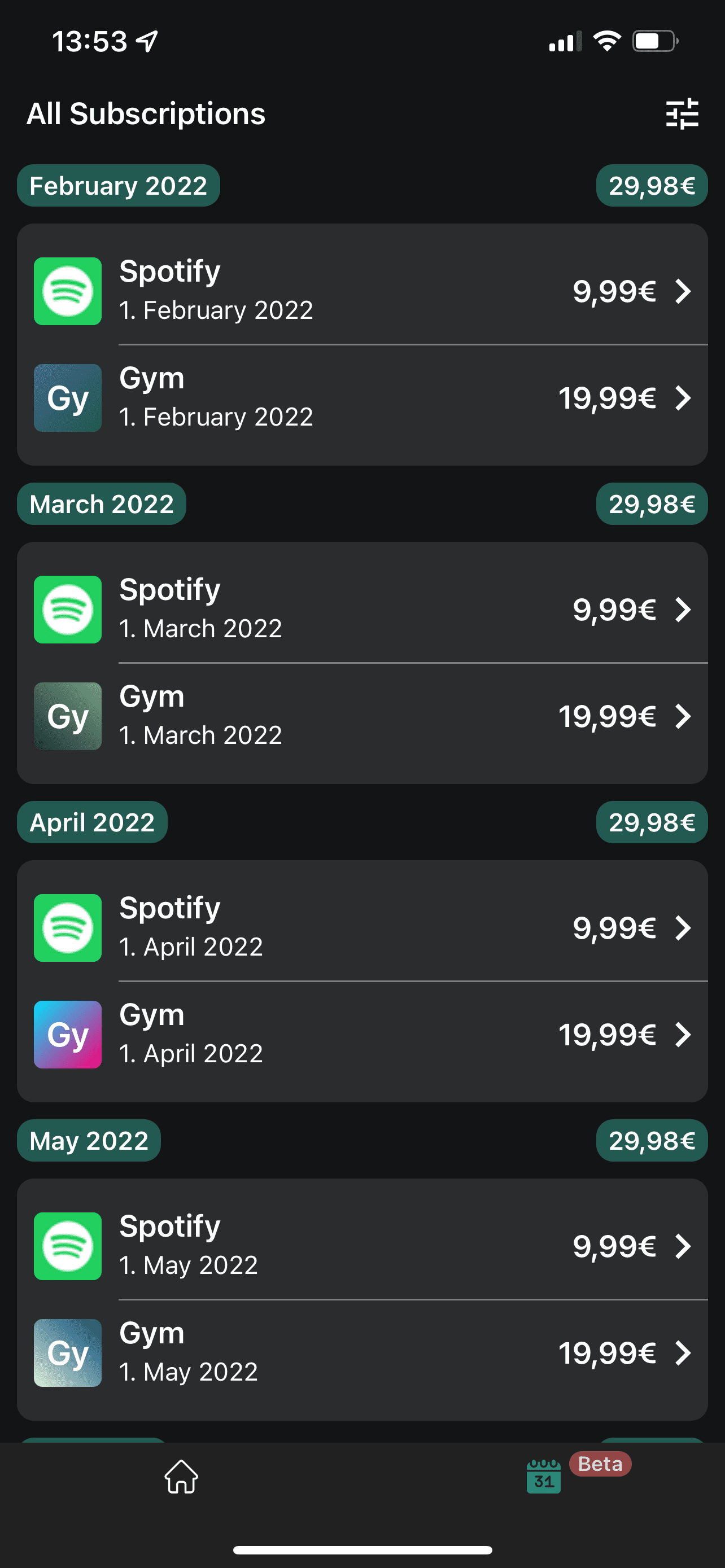Select the Spotify icon in March 2022
The height and width of the screenshot is (1568, 725).
point(67,608)
